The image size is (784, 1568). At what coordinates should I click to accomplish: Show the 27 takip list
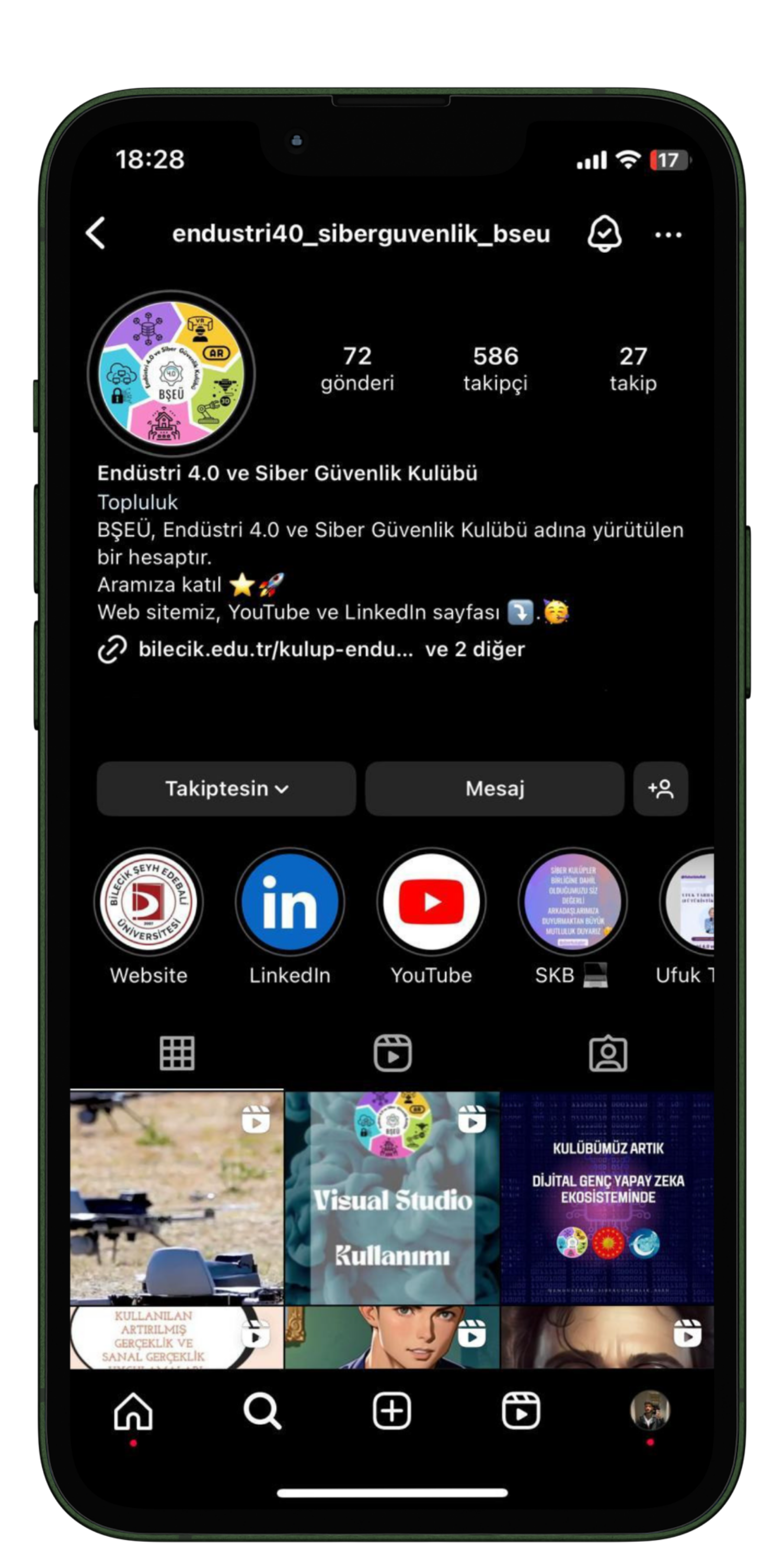[x=633, y=368]
